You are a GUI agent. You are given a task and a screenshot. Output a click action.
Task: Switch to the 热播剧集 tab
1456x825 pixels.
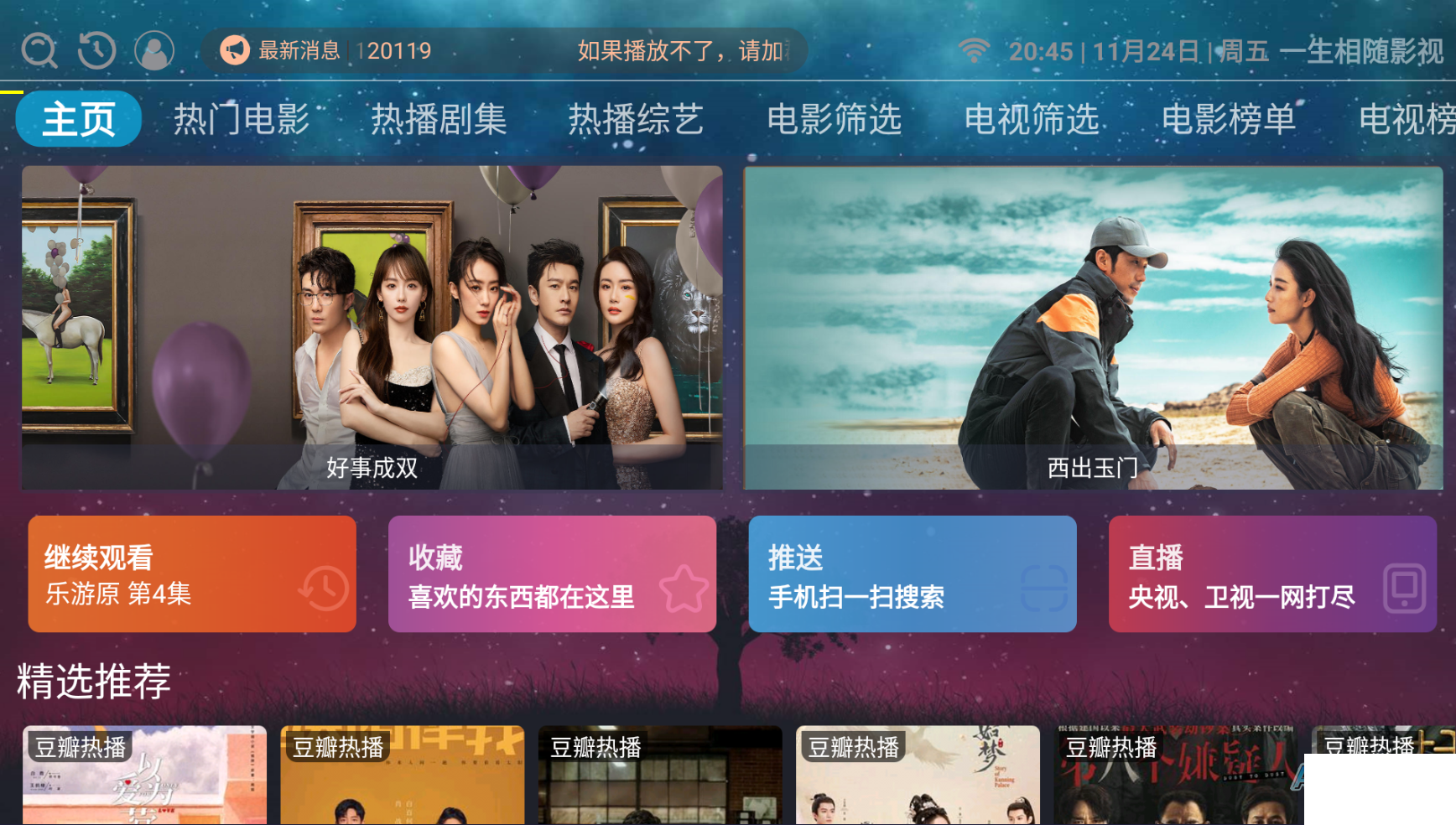(439, 119)
